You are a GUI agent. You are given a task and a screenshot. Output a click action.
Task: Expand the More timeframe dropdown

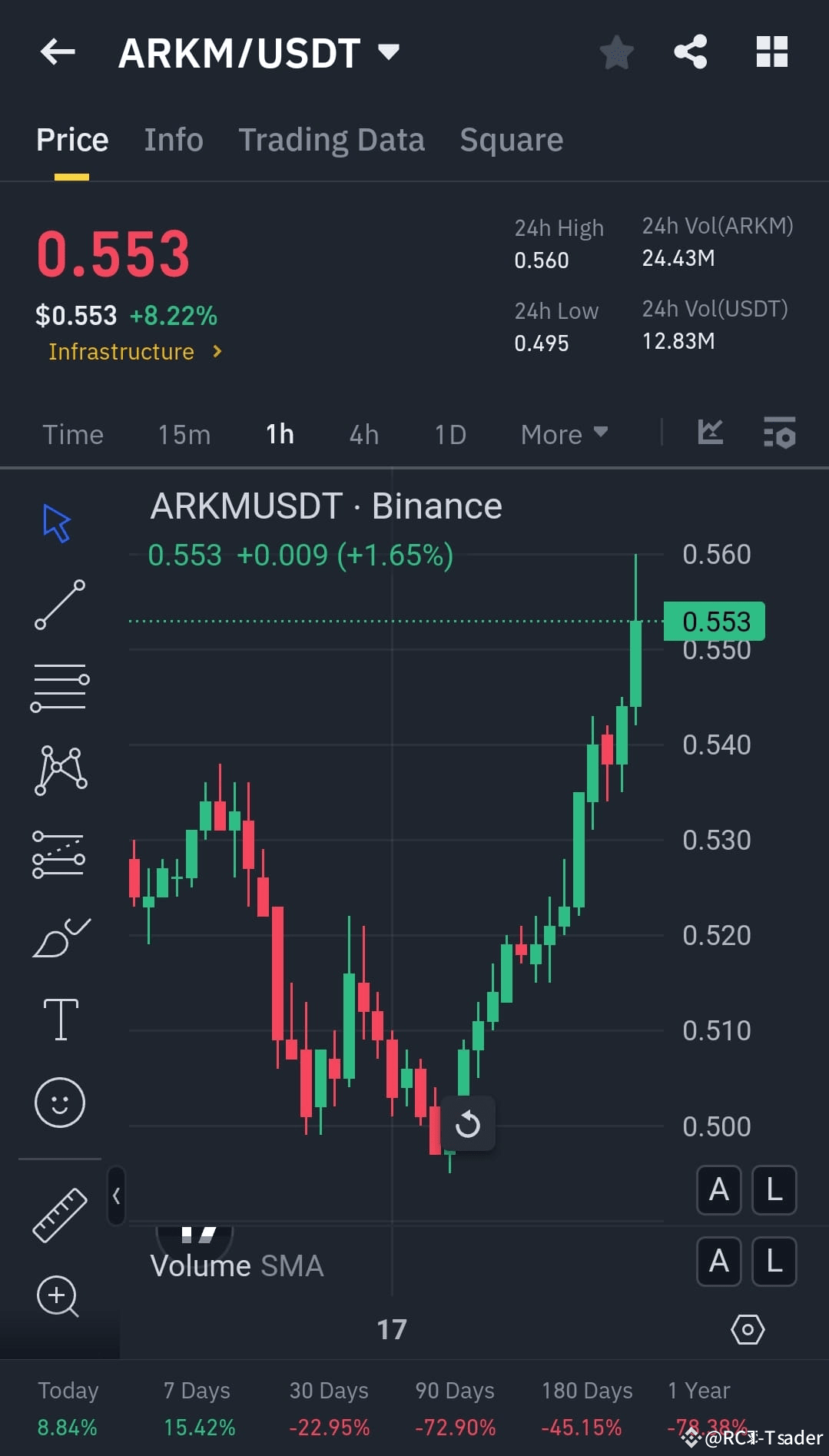563,434
